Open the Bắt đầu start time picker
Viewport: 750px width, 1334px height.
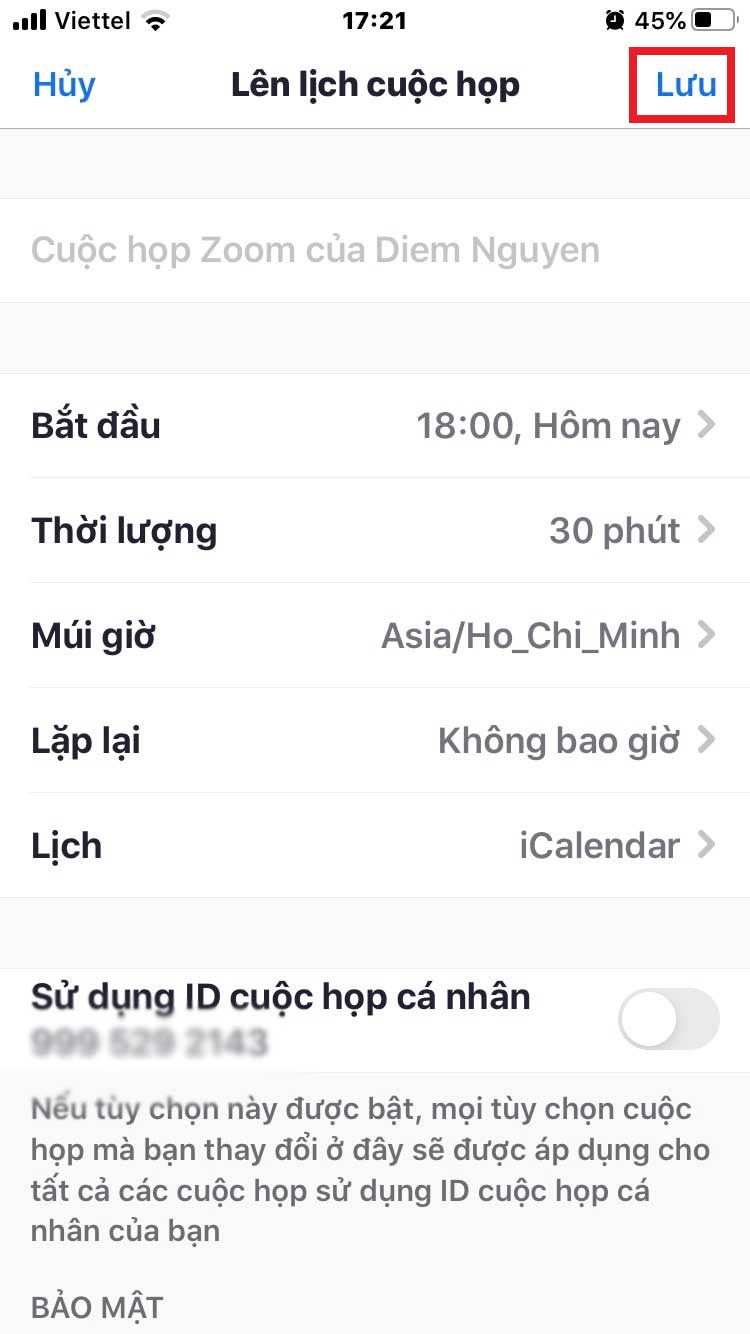point(375,425)
